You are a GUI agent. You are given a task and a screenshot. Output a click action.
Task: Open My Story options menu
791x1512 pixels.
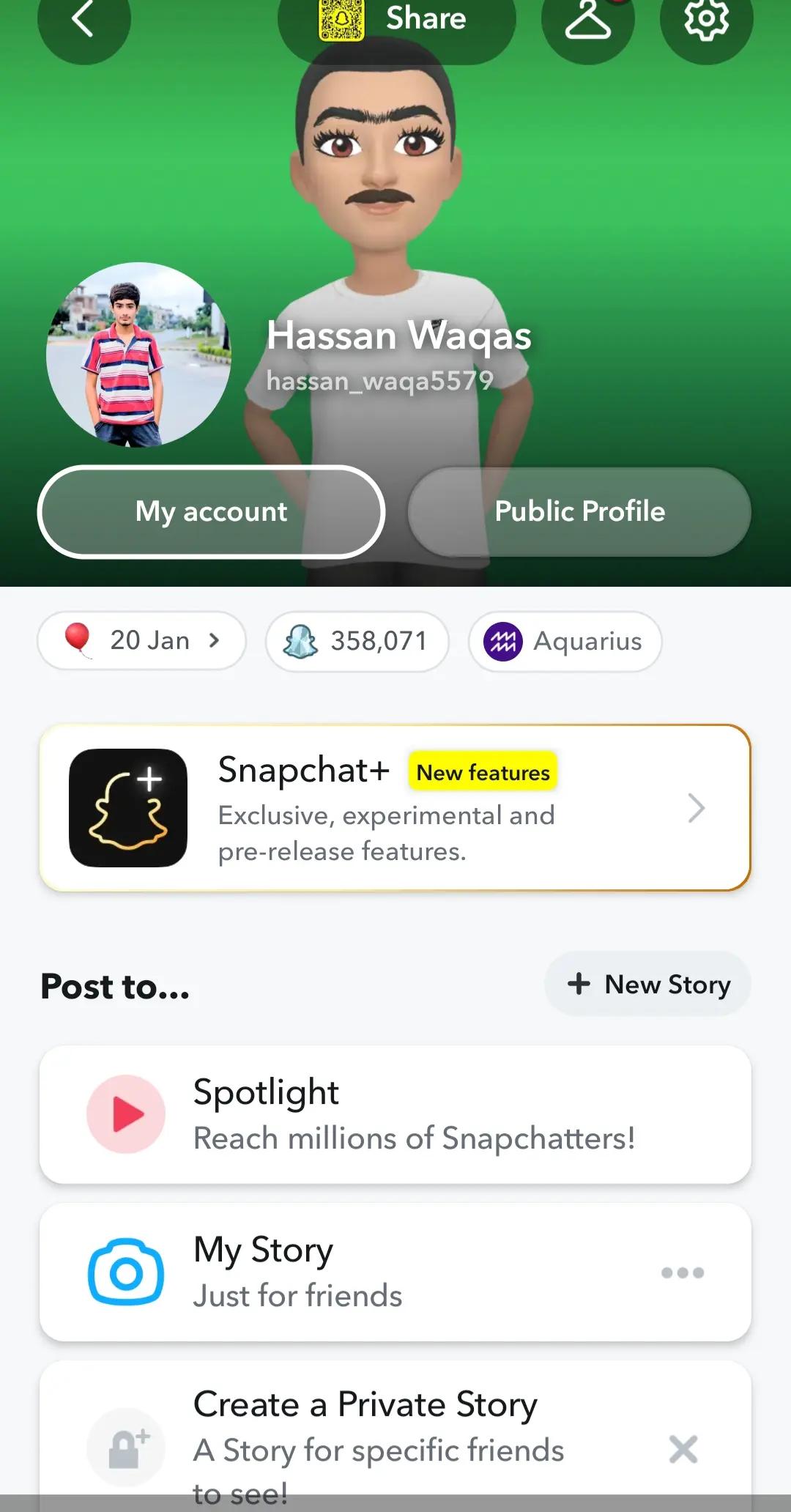click(683, 1273)
